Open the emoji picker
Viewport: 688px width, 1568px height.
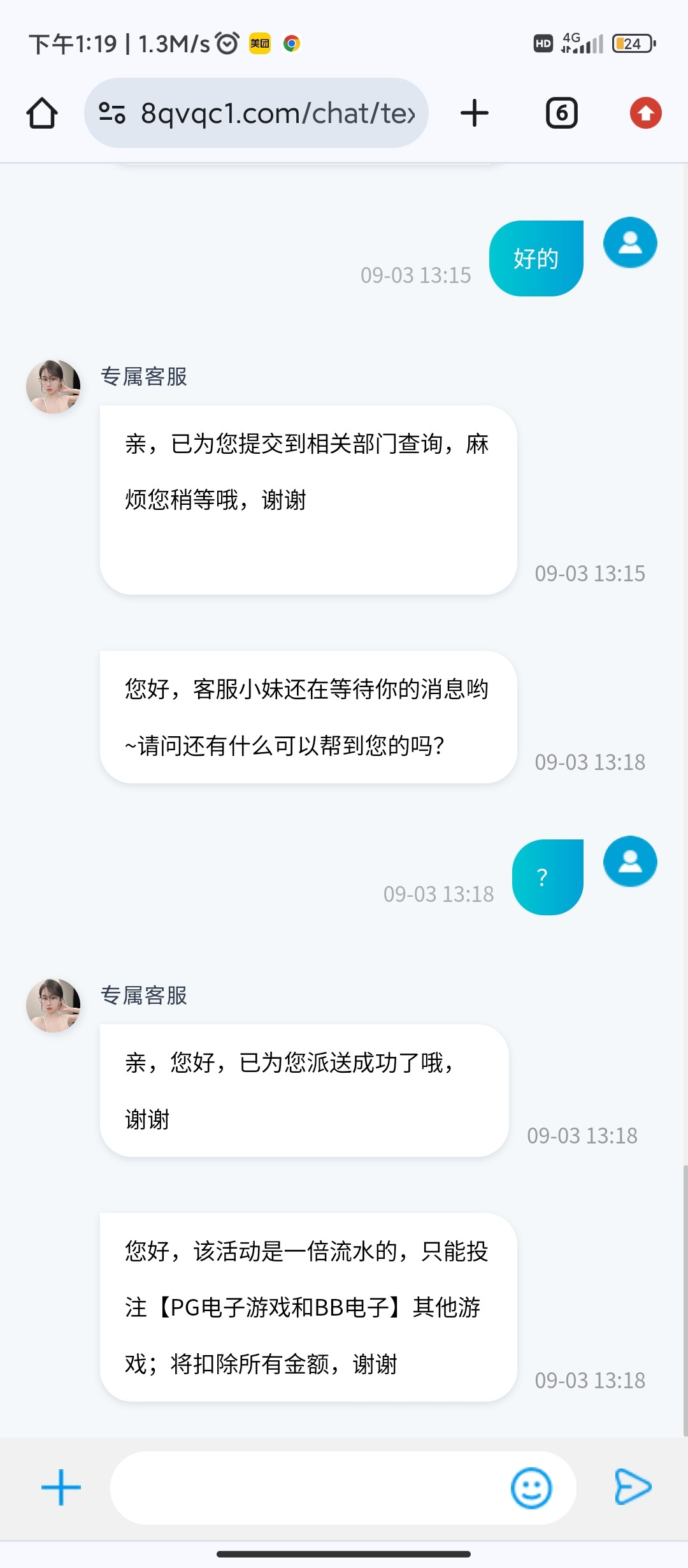point(531,1488)
